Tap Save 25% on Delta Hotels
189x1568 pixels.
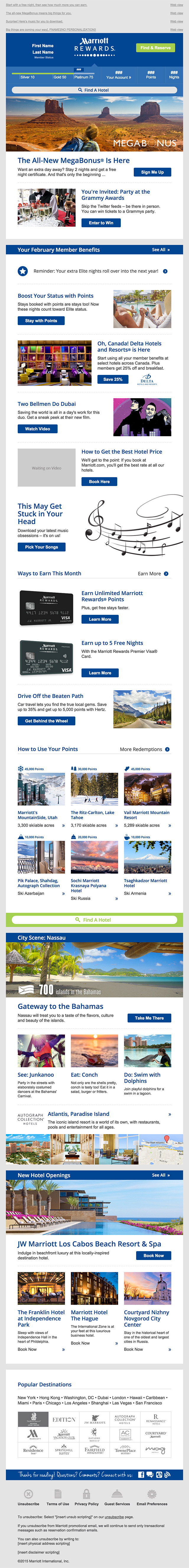click(x=112, y=379)
